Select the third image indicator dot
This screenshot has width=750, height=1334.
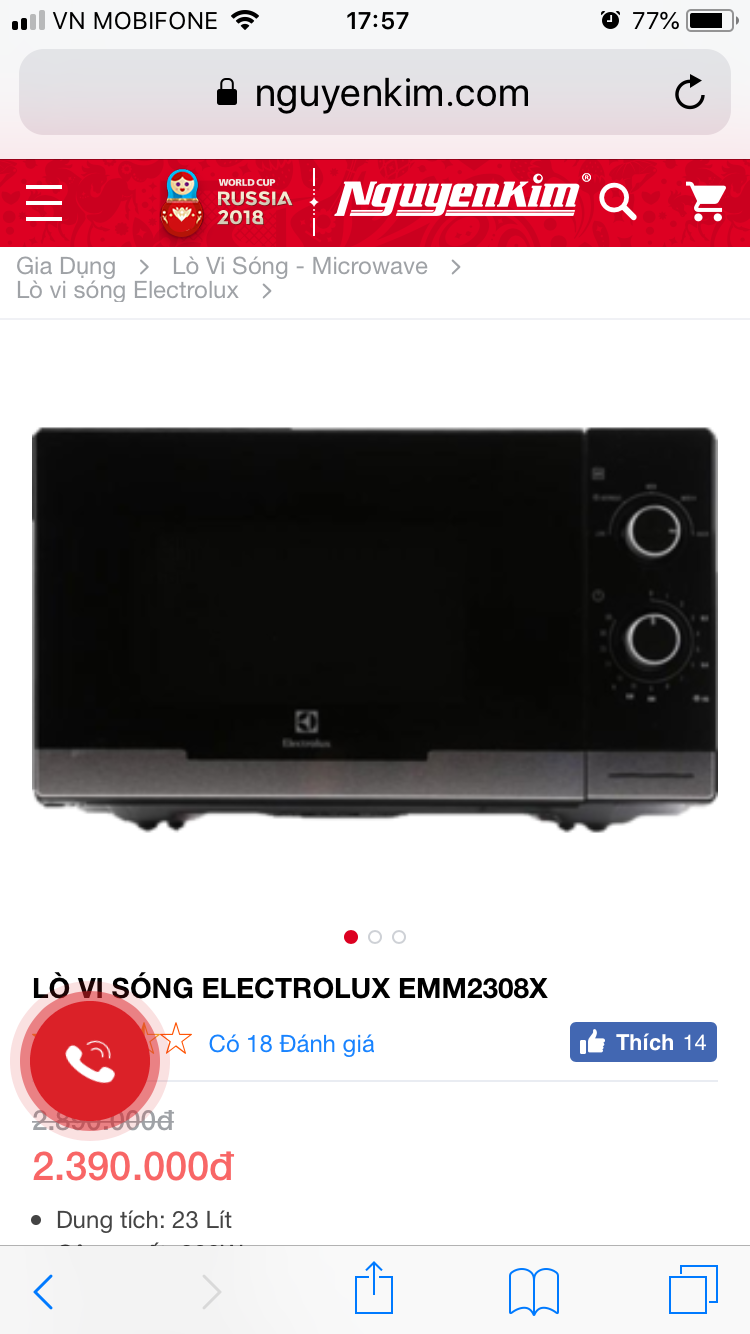(x=399, y=937)
